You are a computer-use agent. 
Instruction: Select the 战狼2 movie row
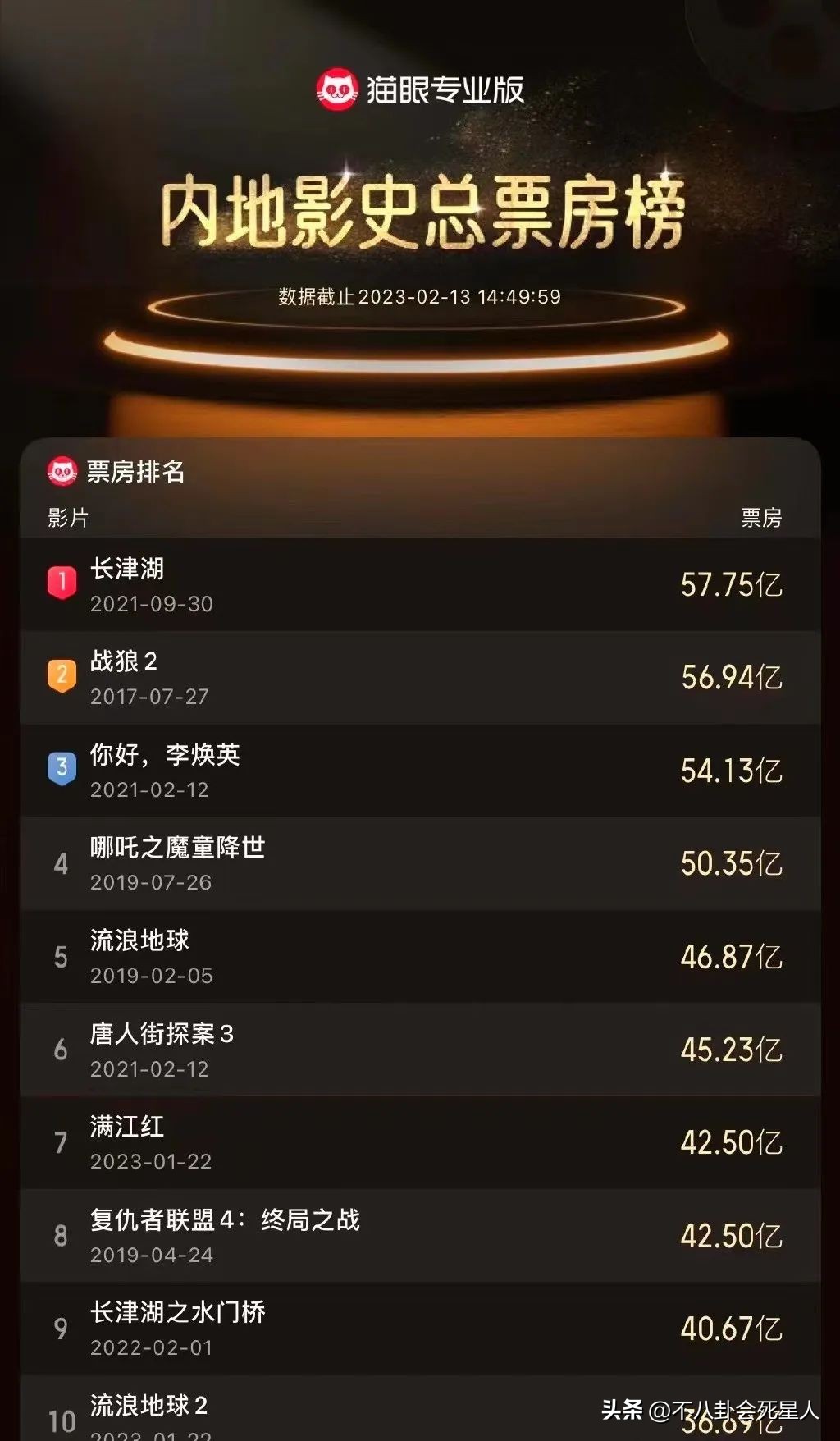coord(328,678)
